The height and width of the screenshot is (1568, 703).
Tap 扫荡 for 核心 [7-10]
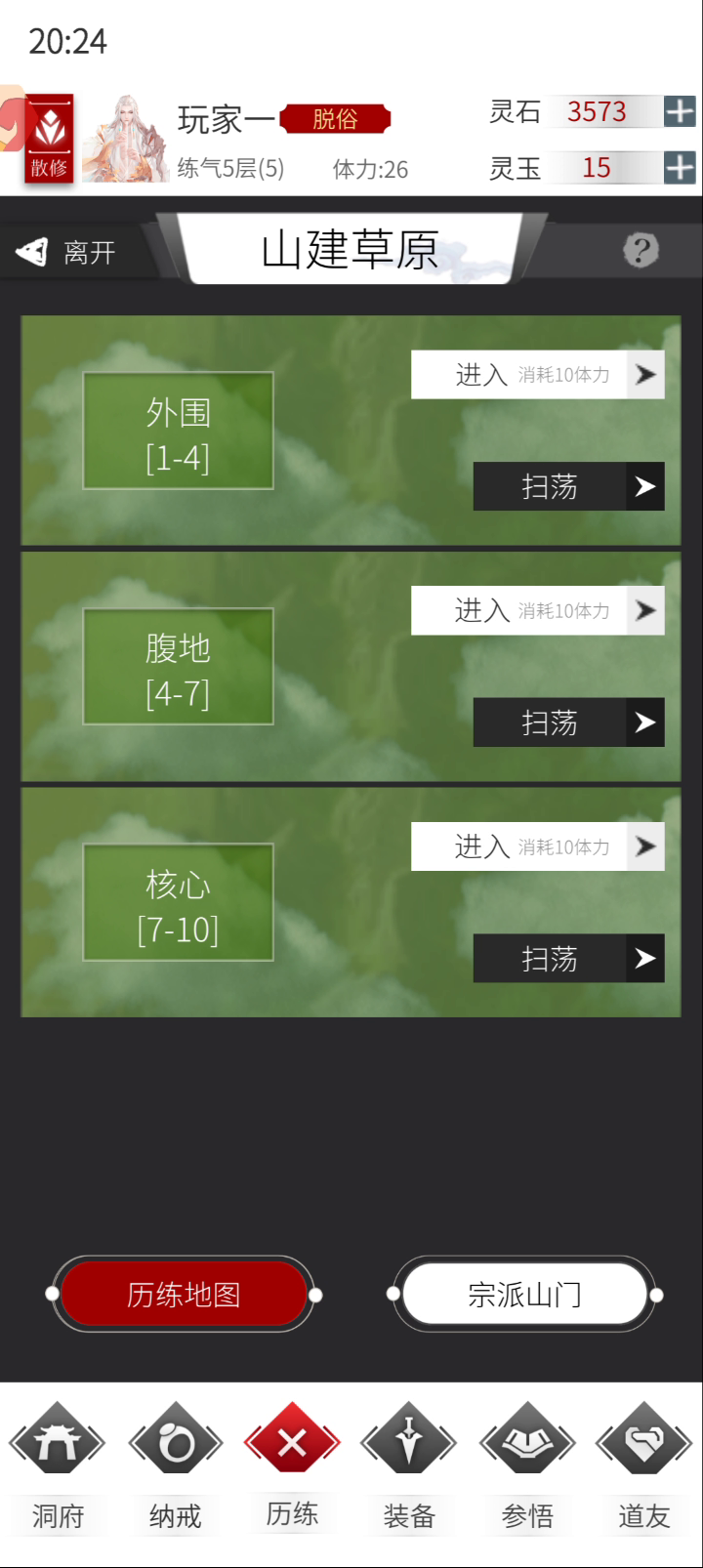[568, 959]
